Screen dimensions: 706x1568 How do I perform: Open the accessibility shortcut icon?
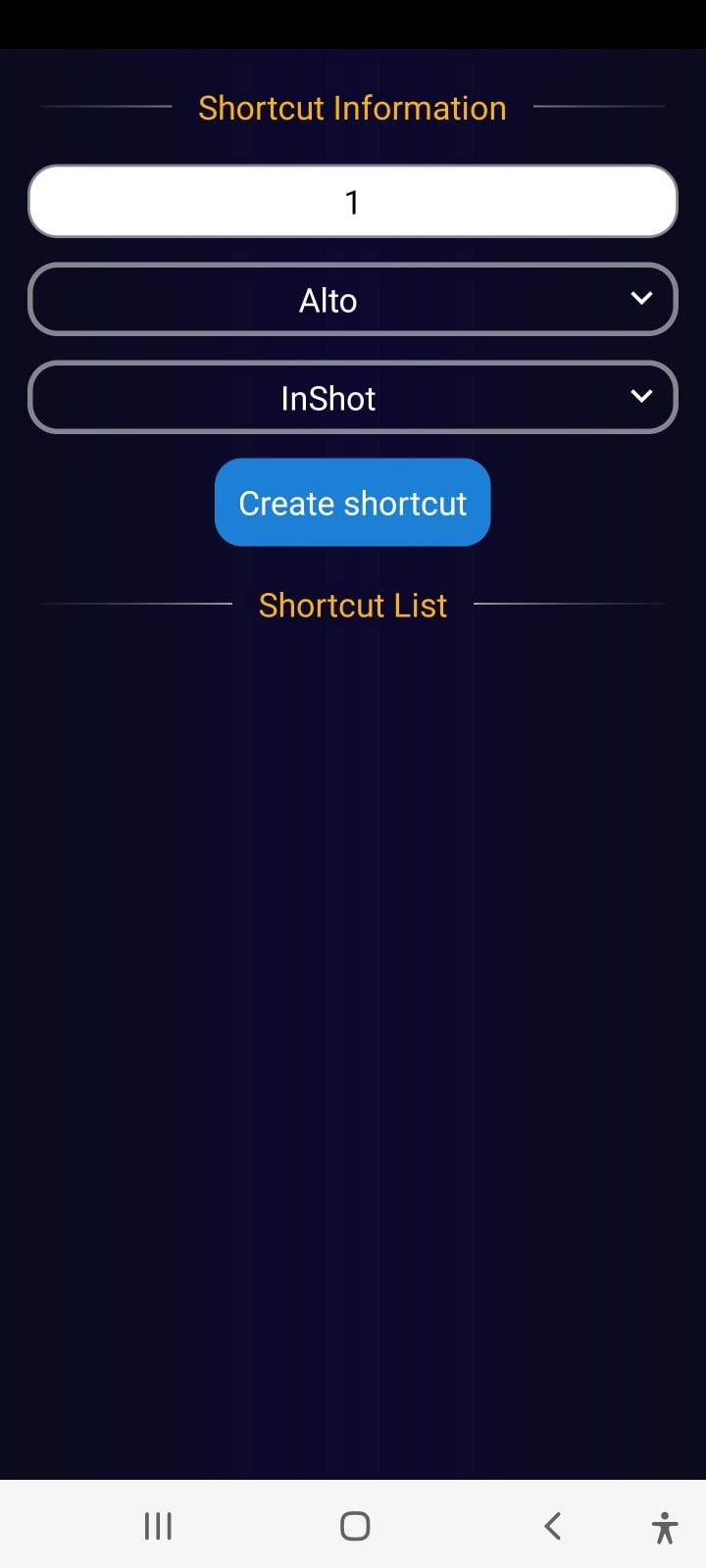coord(664,1525)
